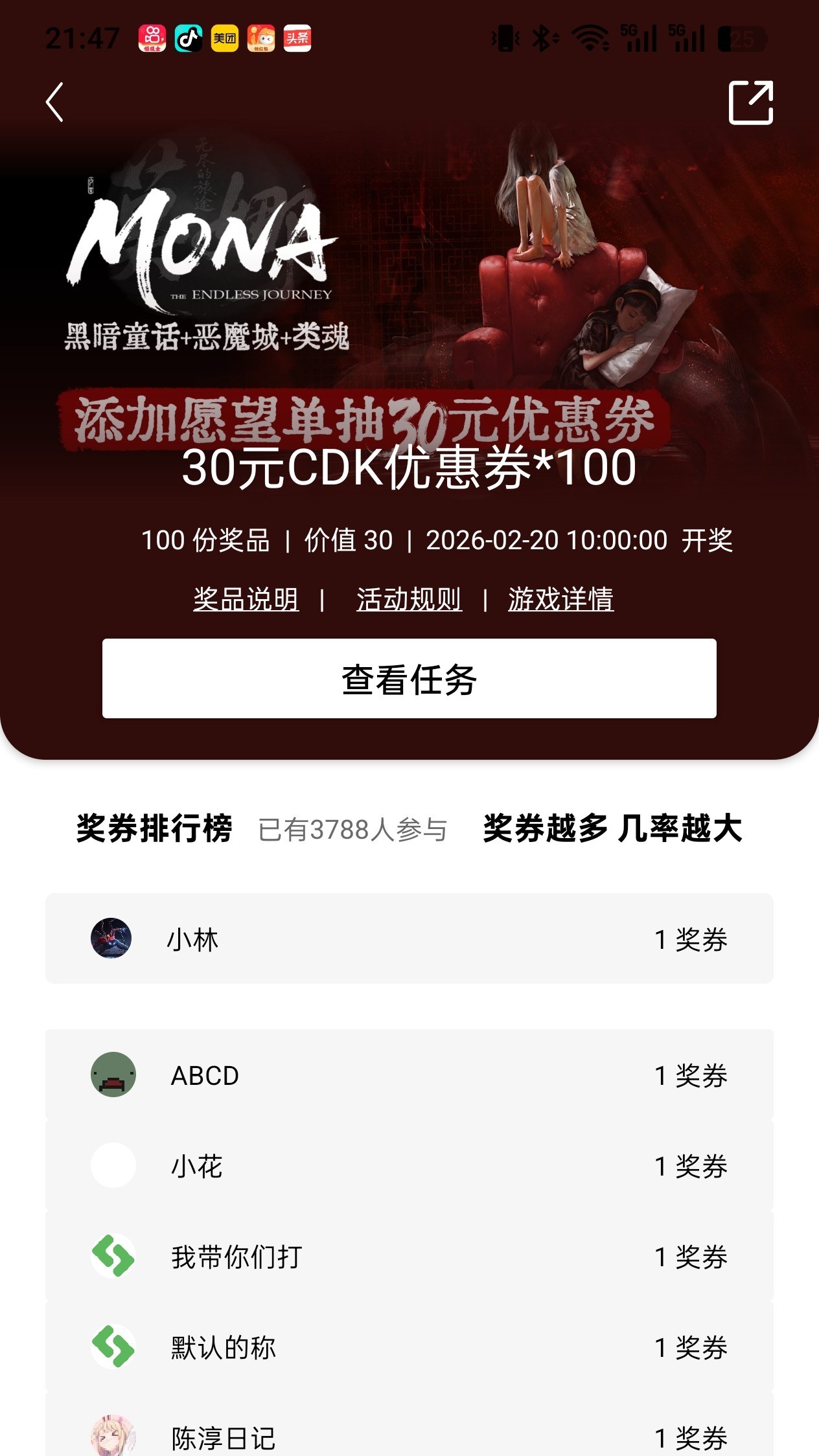This screenshot has height=1456, width=819.
Task: Open ABCD's leaderboard row
Action: [409, 1075]
